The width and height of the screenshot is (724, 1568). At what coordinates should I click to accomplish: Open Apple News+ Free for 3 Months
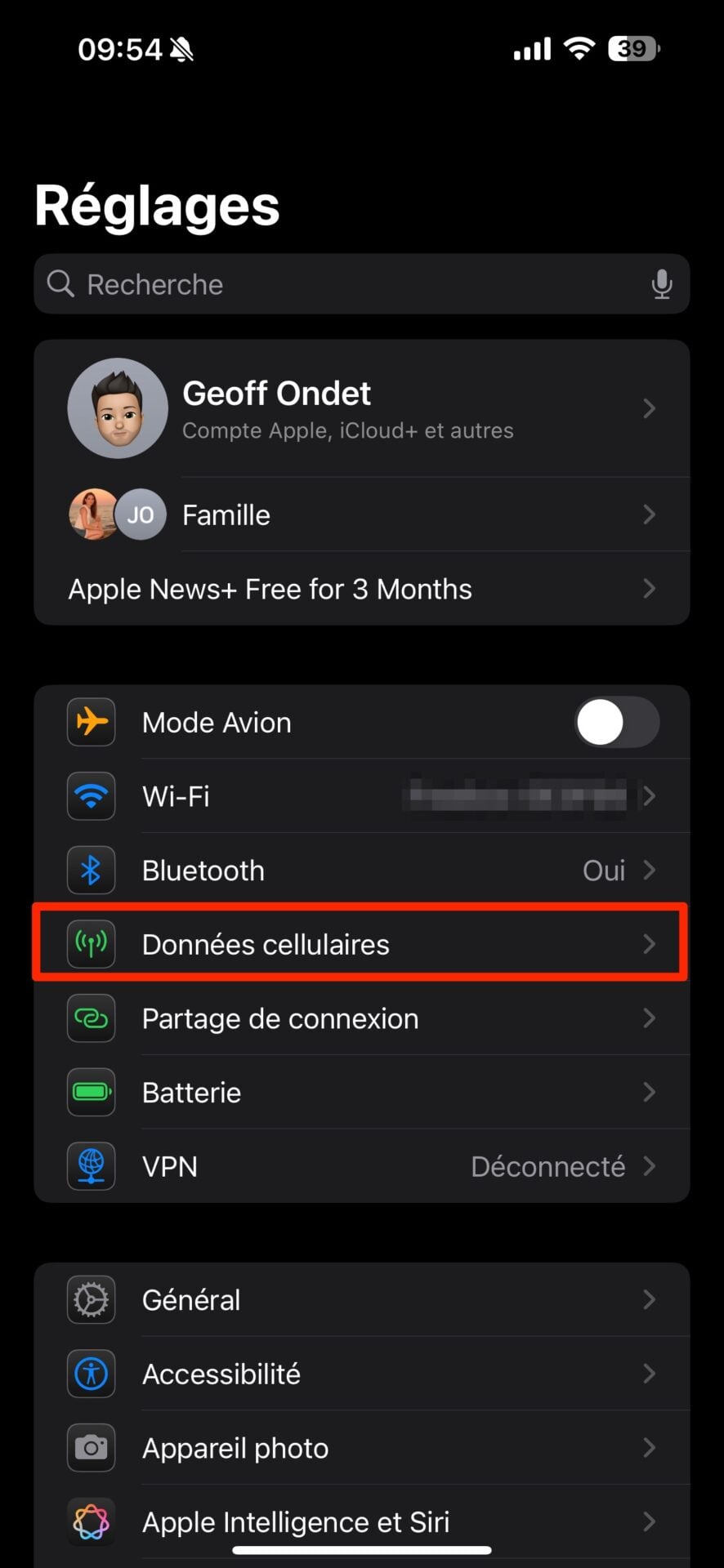[361, 589]
